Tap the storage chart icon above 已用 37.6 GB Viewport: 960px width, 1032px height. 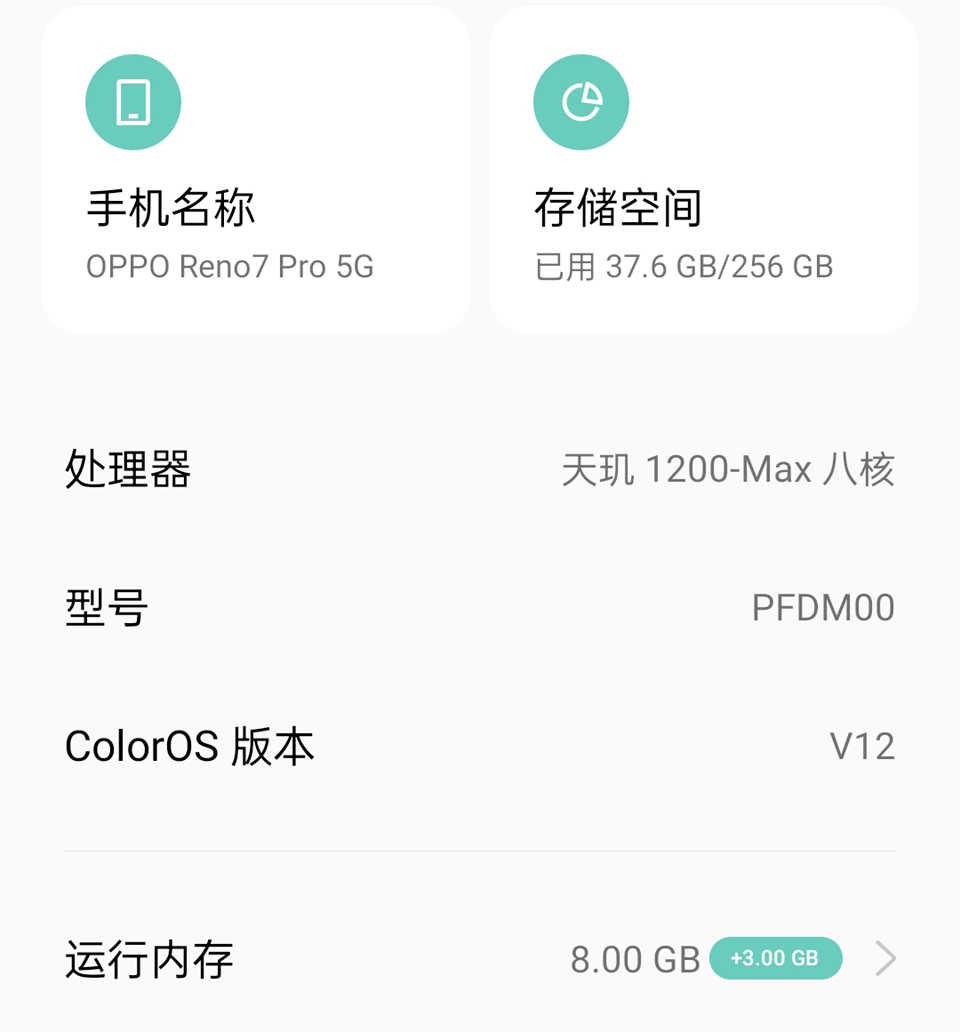[581, 101]
